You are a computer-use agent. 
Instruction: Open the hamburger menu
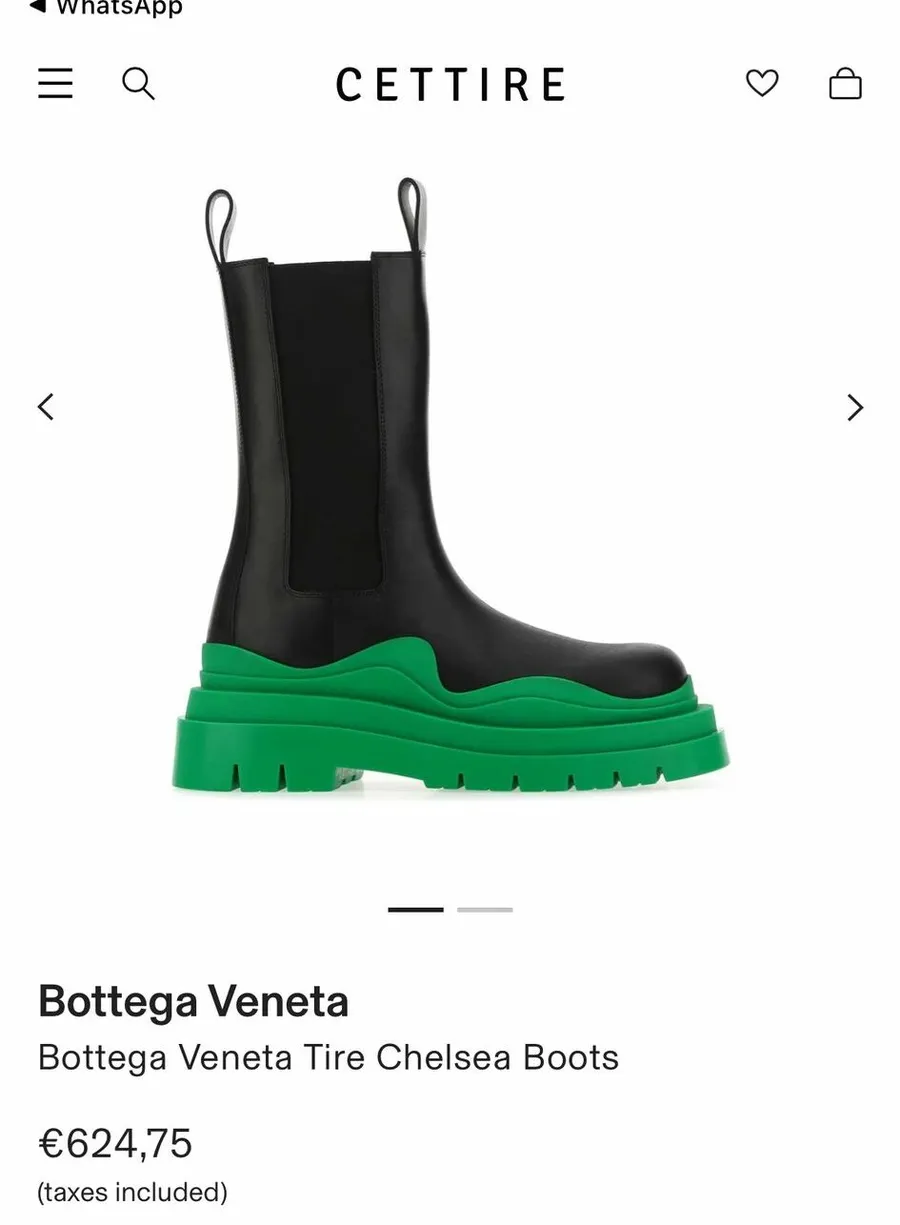point(56,83)
